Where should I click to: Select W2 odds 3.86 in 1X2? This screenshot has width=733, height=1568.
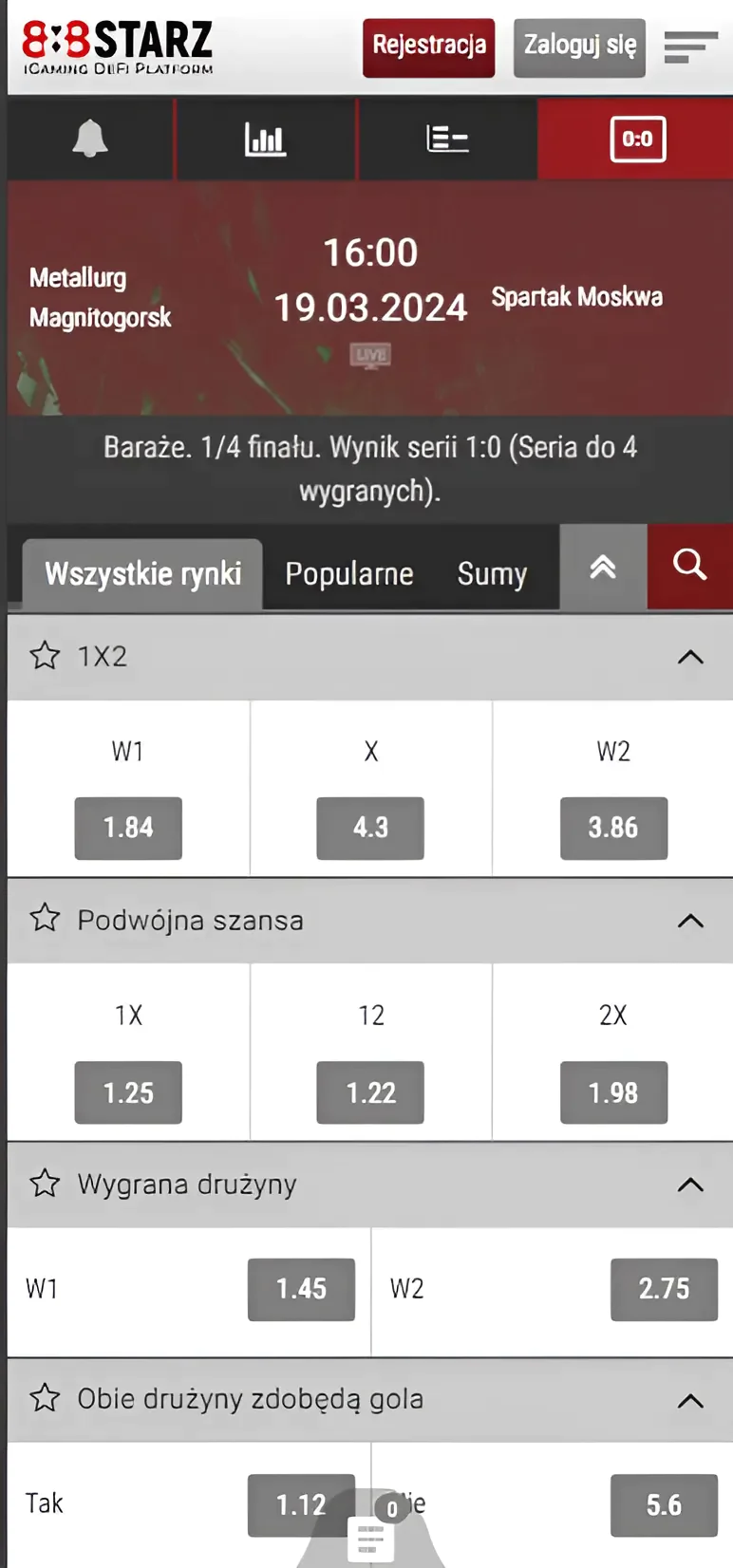(x=613, y=828)
